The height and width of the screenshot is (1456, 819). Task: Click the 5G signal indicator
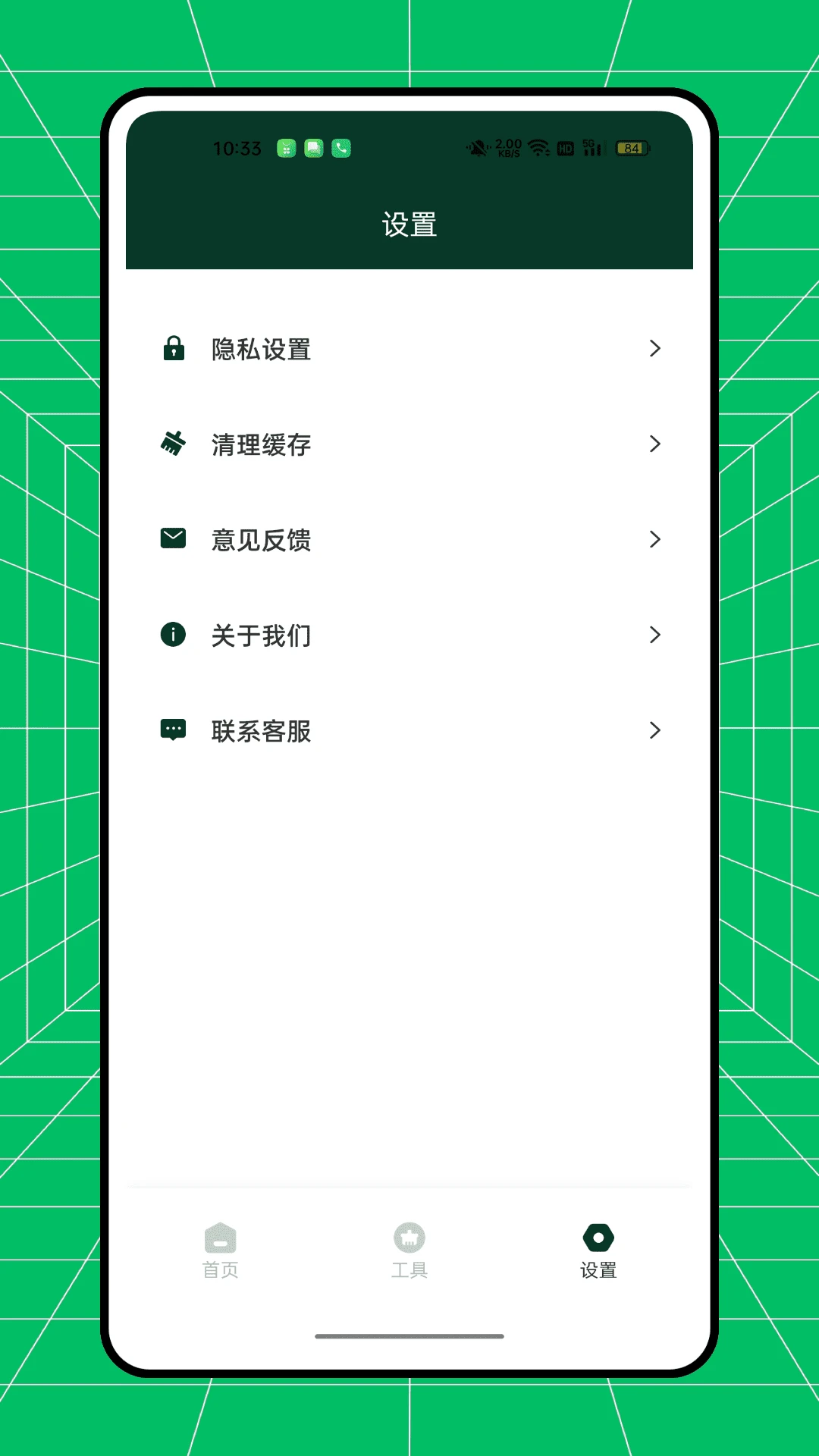click(x=591, y=147)
